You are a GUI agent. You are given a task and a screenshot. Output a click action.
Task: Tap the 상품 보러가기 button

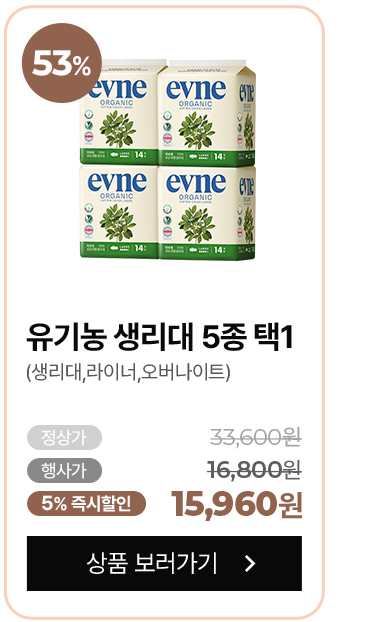(x=164, y=563)
